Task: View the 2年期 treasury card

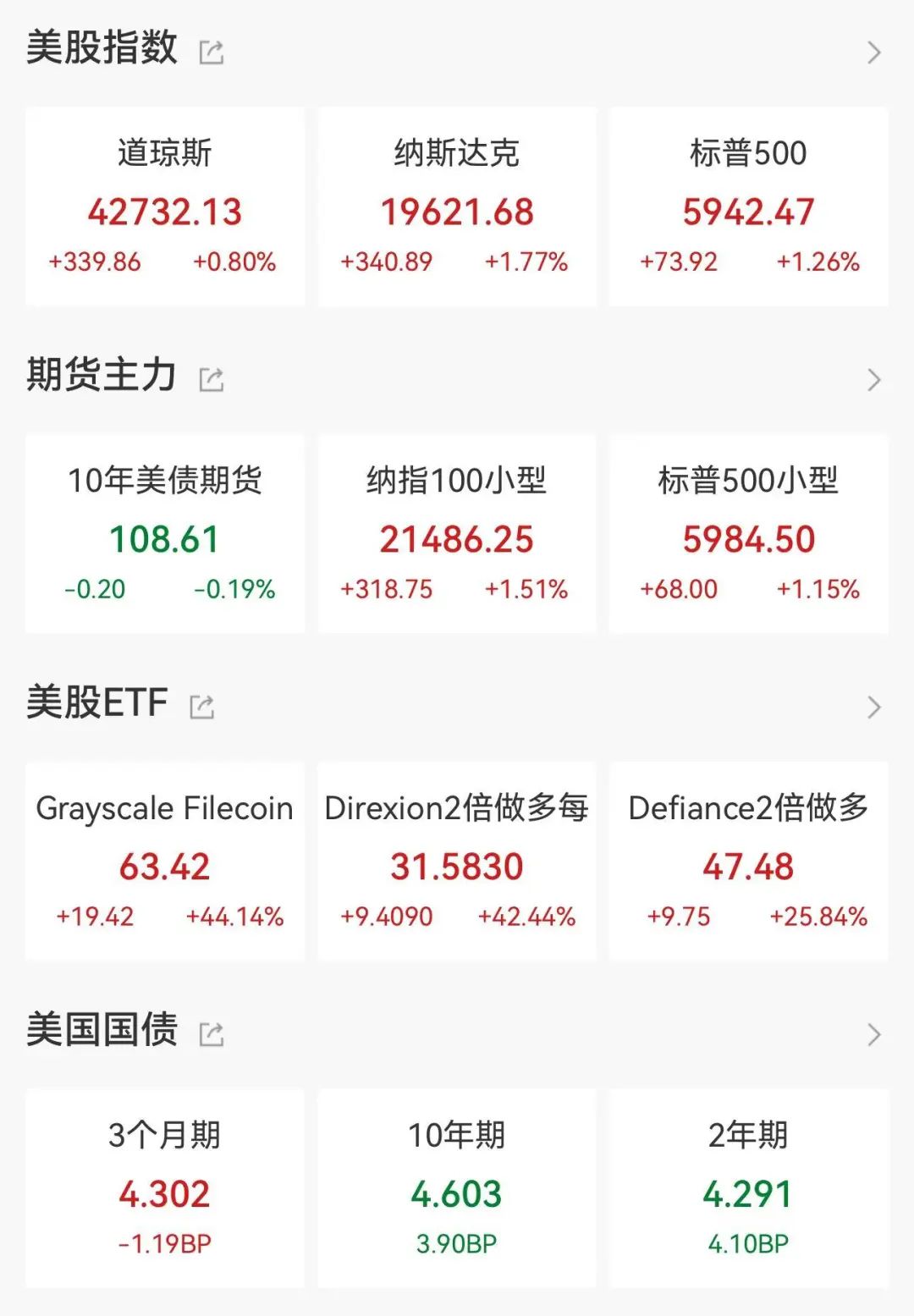Action: [x=749, y=1188]
